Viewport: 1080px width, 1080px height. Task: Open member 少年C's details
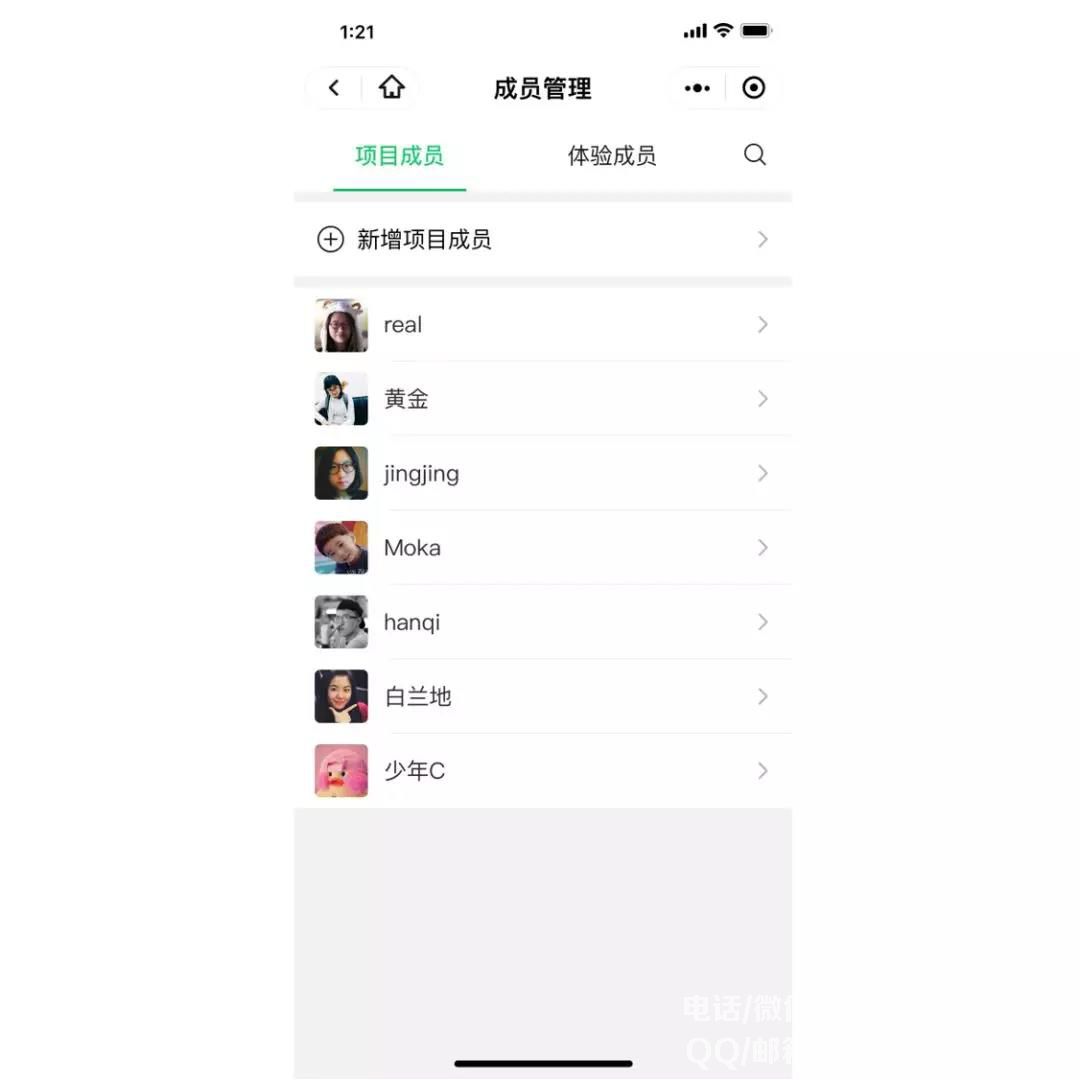click(x=542, y=771)
